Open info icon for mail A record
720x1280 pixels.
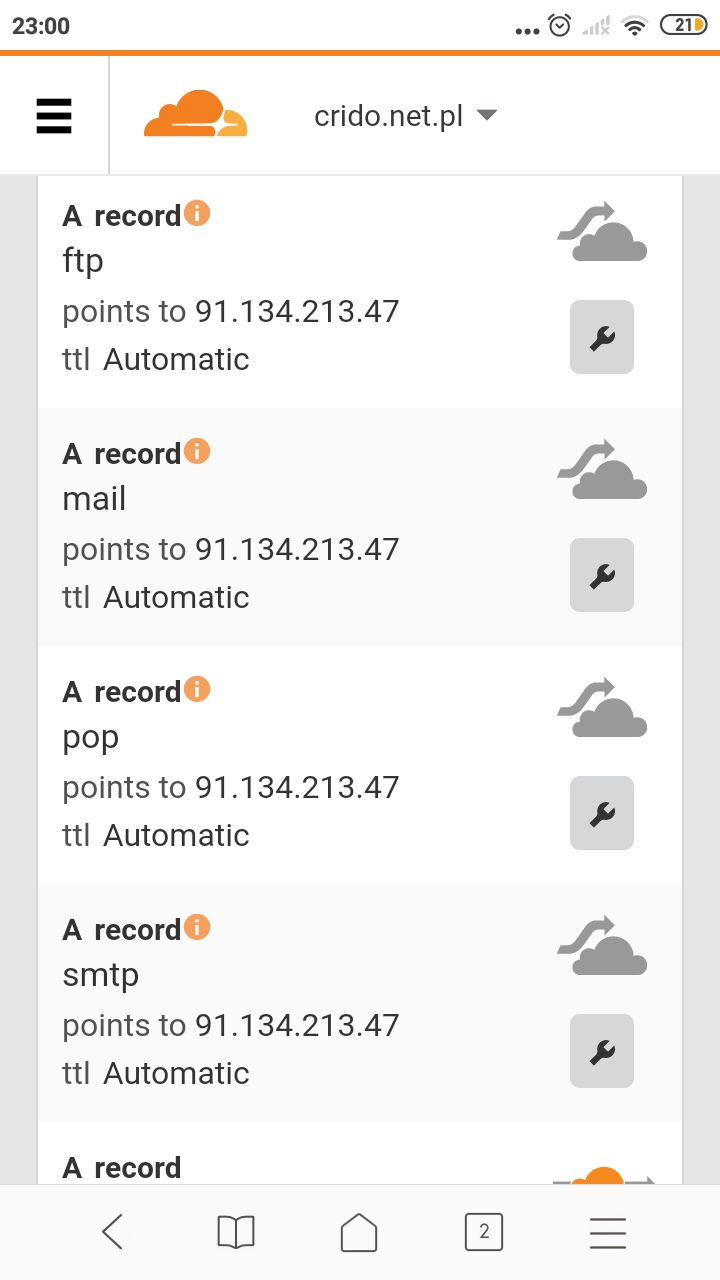pos(197,452)
